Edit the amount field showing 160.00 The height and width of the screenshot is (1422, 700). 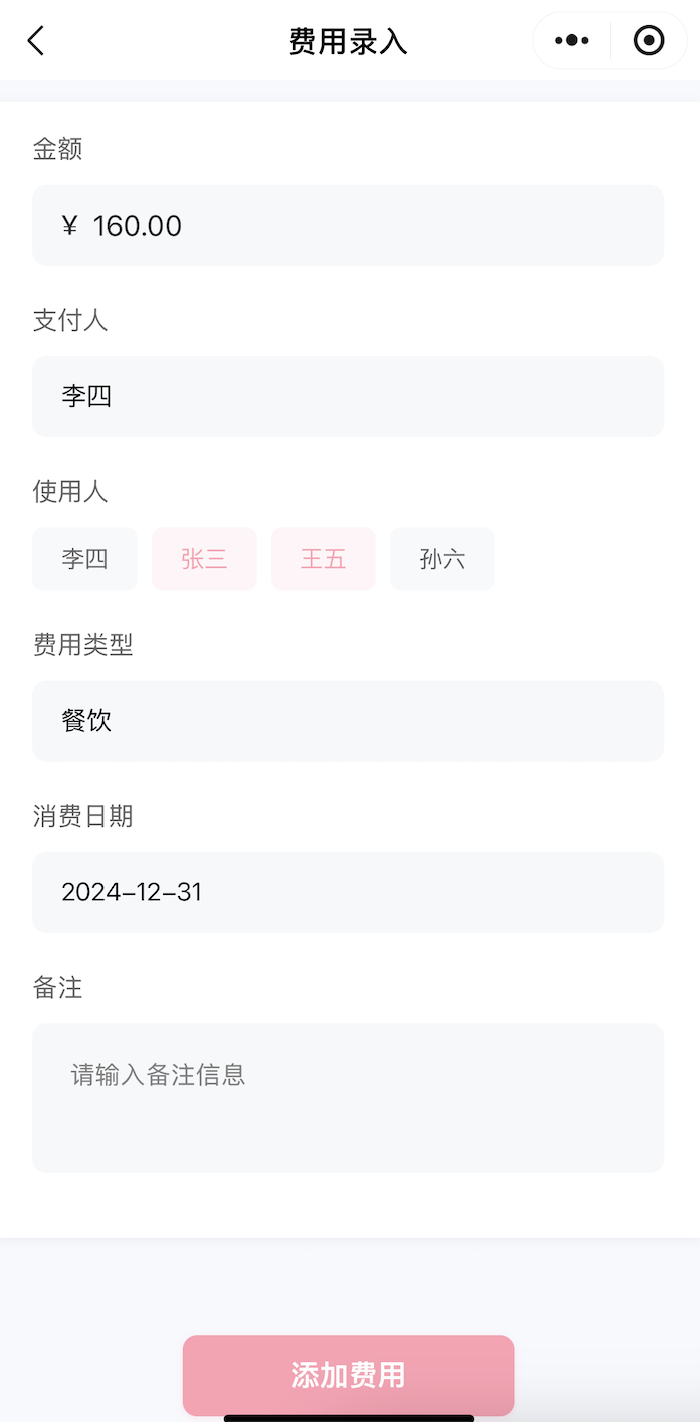[x=348, y=225]
